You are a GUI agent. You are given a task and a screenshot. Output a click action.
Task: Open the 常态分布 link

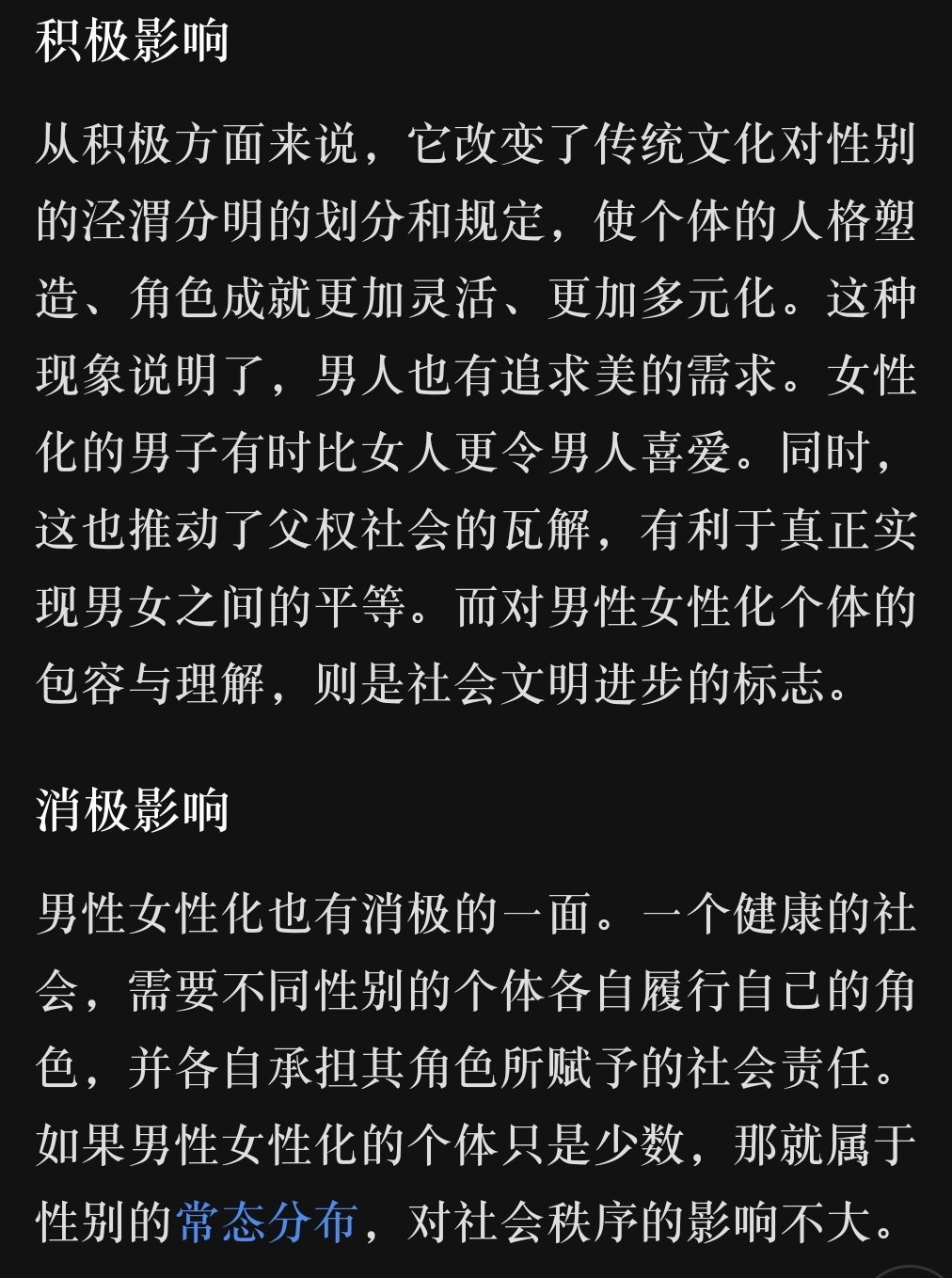point(267,1222)
